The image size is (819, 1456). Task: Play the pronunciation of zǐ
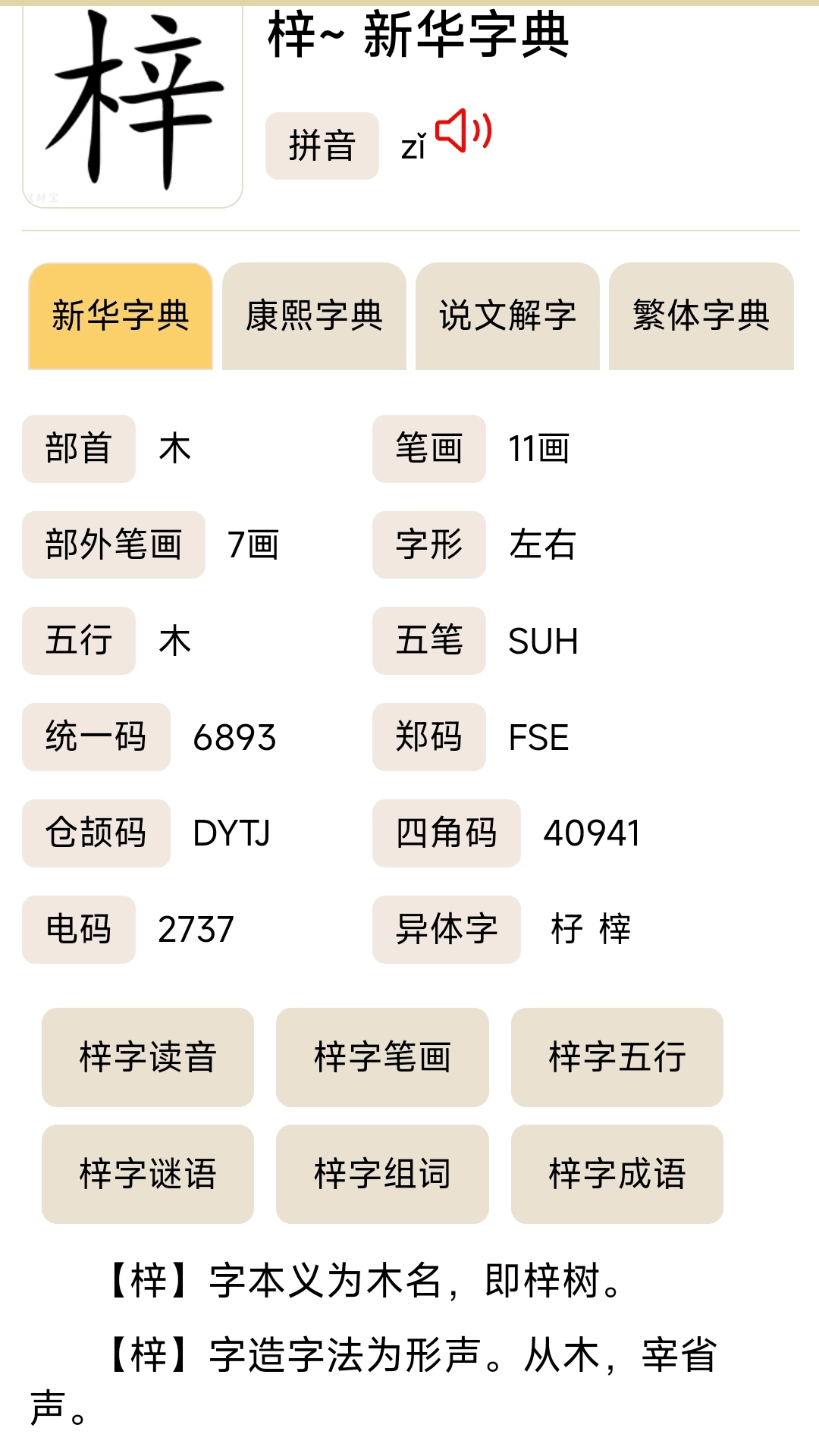point(463,134)
